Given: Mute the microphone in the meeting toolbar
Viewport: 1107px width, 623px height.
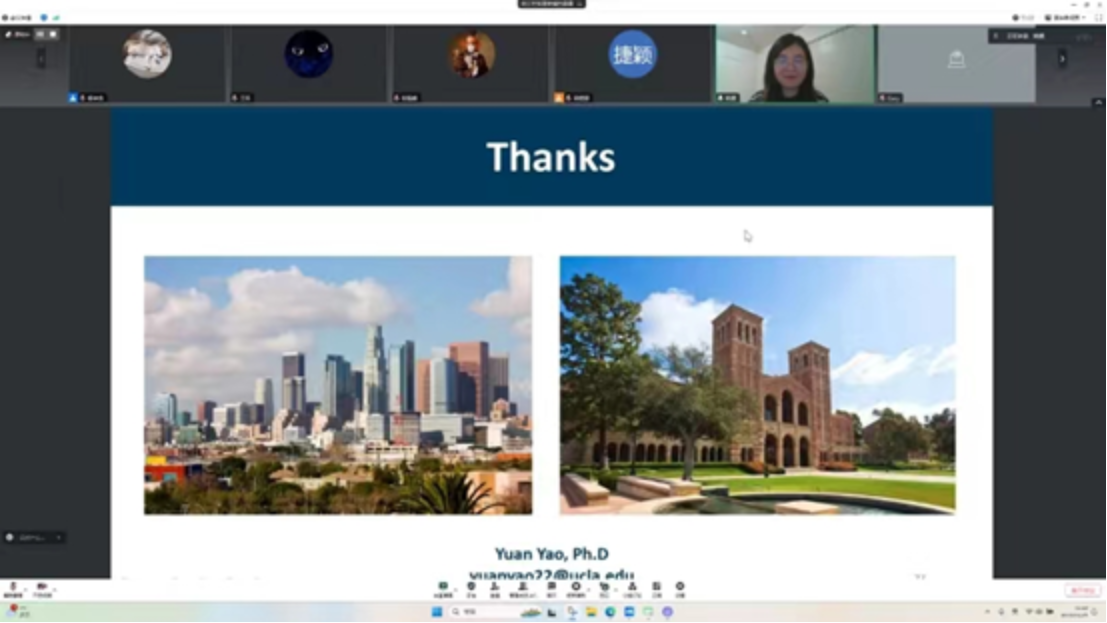Looking at the screenshot, I should click(13, 588).
